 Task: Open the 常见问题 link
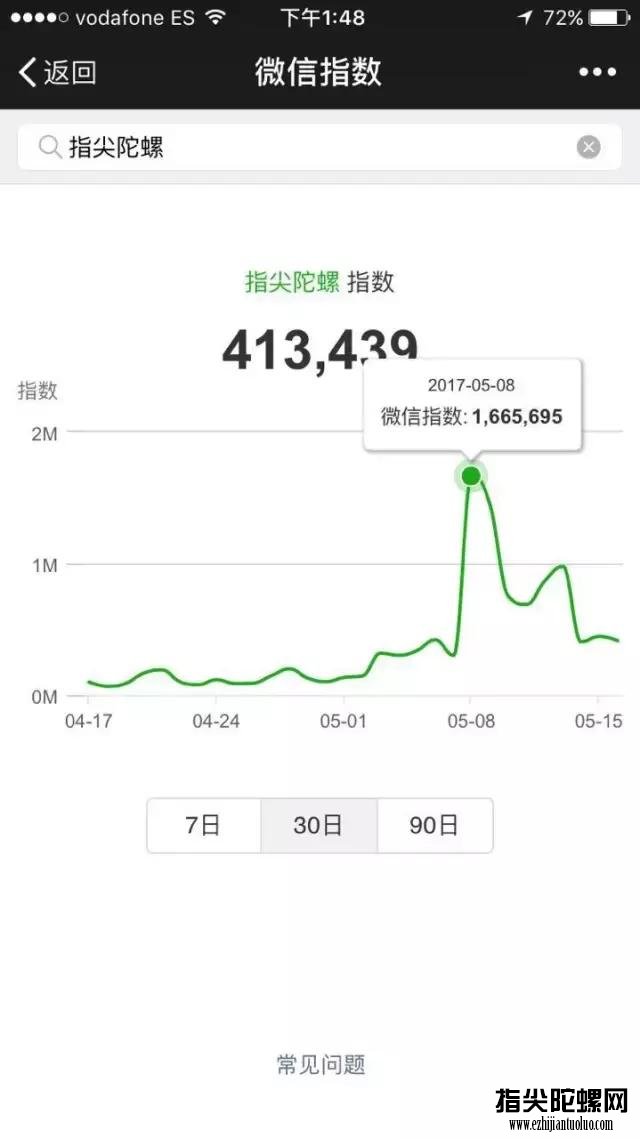[x=320, y=1065]
